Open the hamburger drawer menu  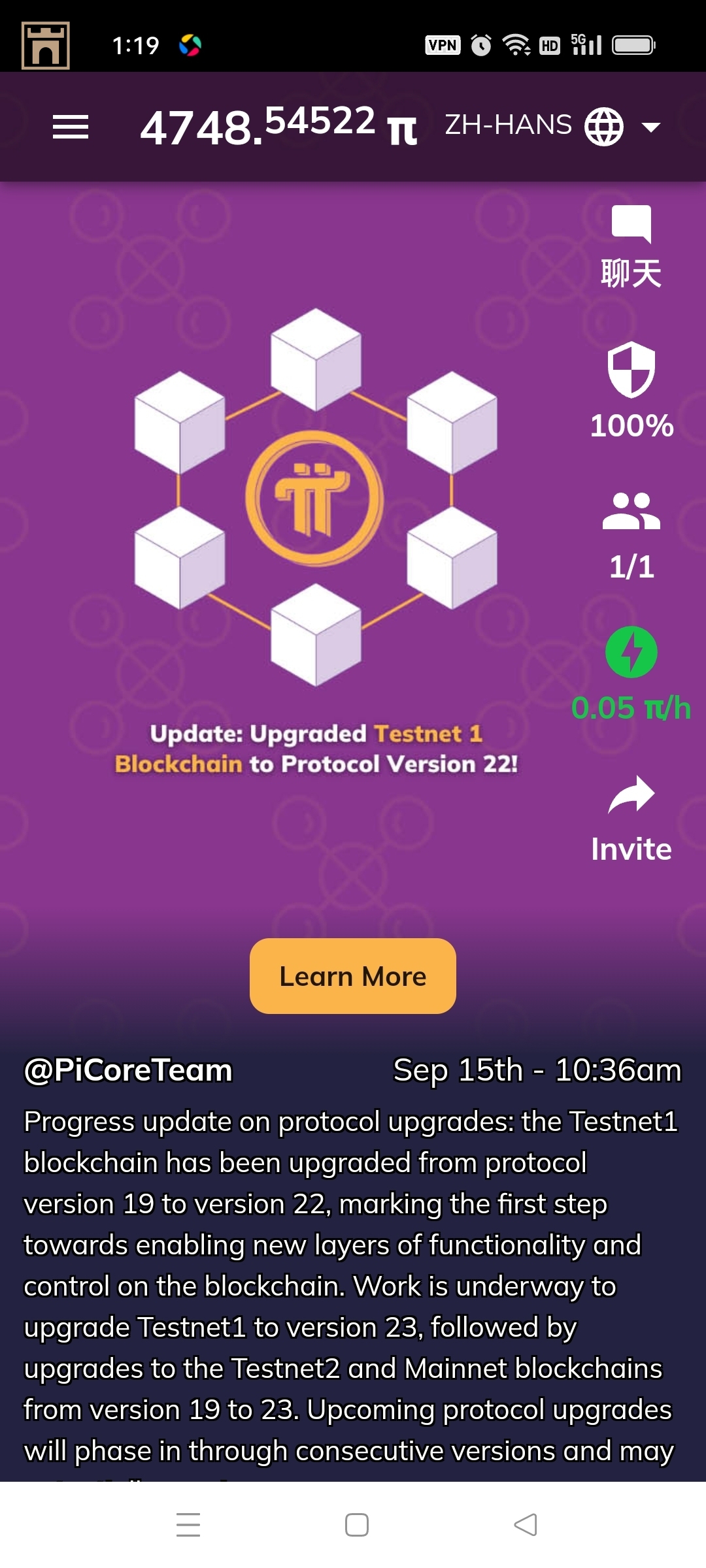click(71, 127)
